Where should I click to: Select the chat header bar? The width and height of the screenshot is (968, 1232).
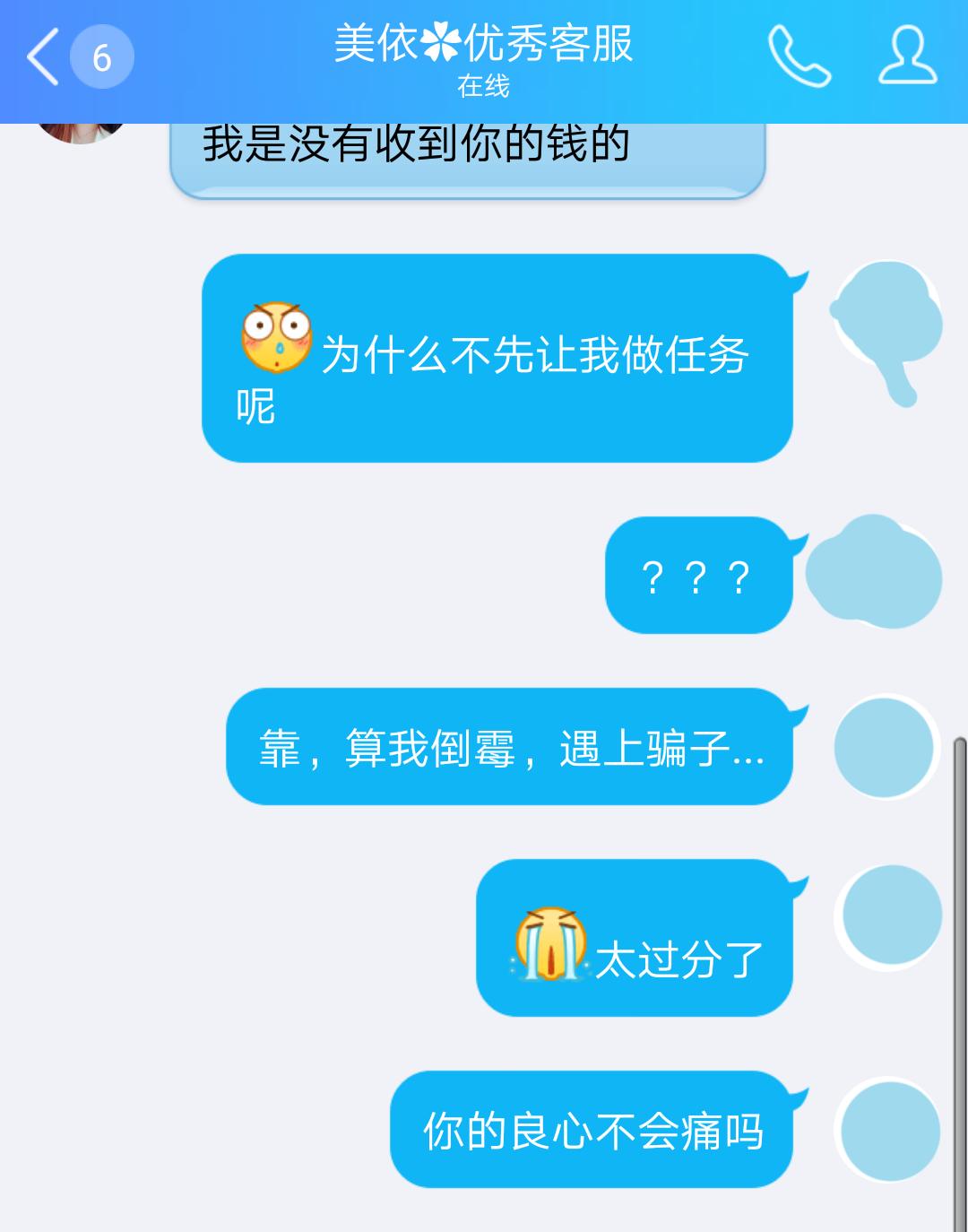click(484, 54)
